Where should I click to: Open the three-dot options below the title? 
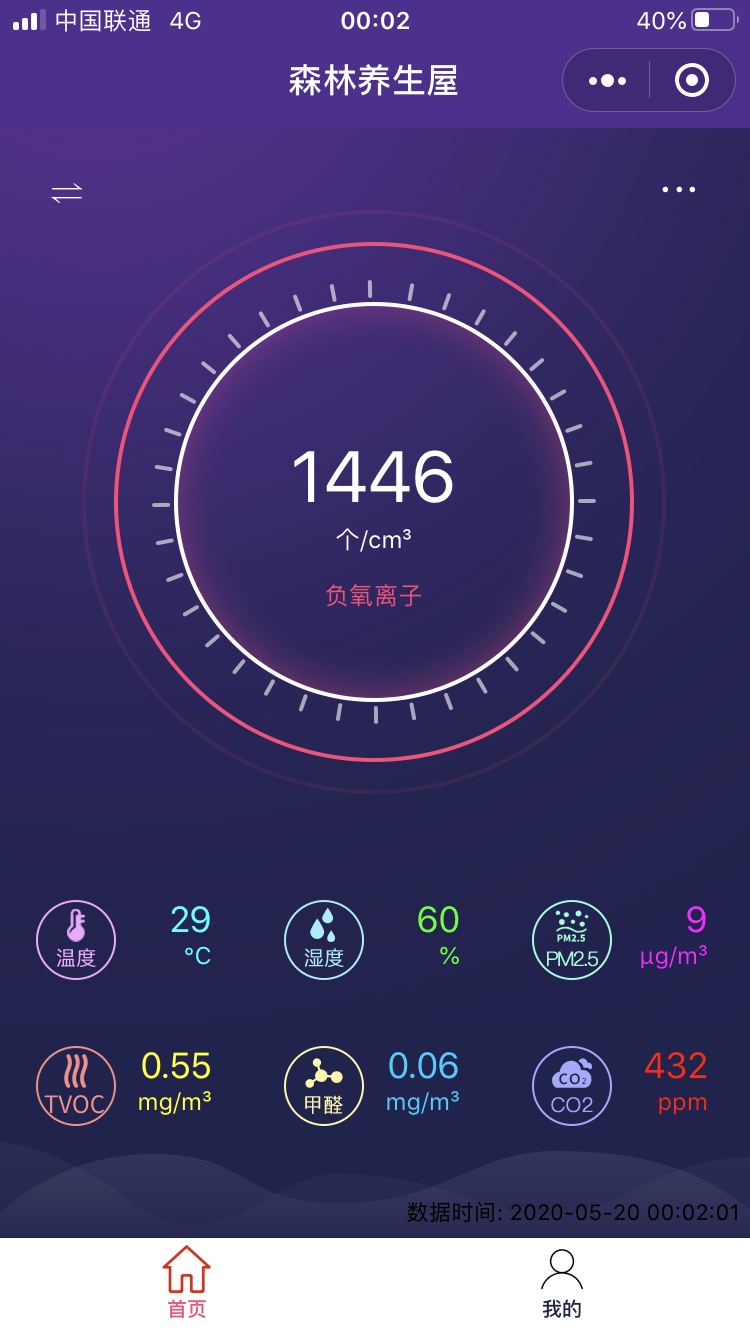[x=679, y=189]
